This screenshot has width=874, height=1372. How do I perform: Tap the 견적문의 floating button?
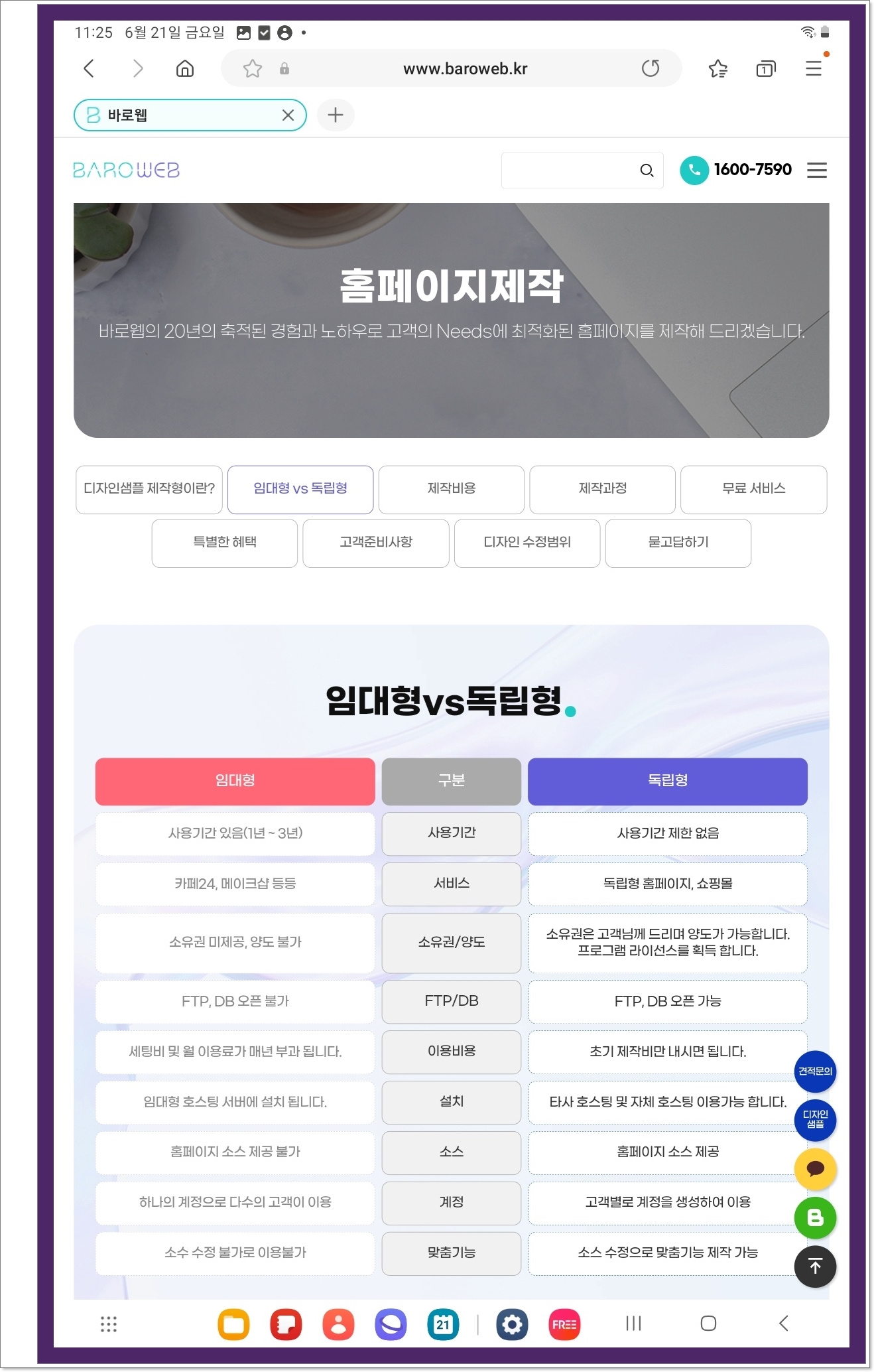[815, 1071]
